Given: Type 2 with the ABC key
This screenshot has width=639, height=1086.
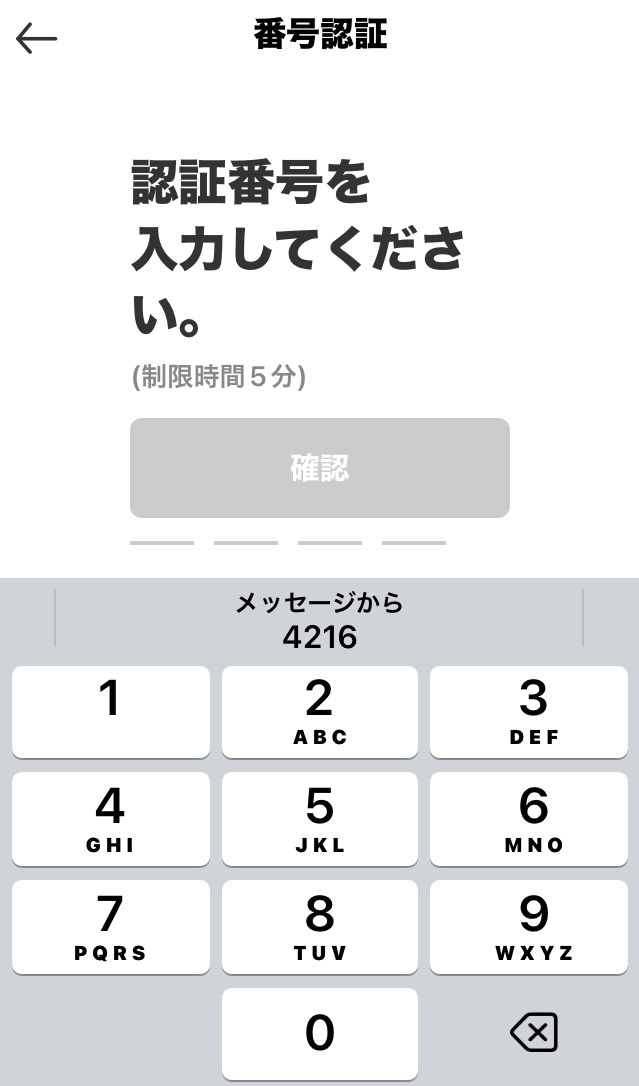Looking at the screenshot, I should point(320,712).
